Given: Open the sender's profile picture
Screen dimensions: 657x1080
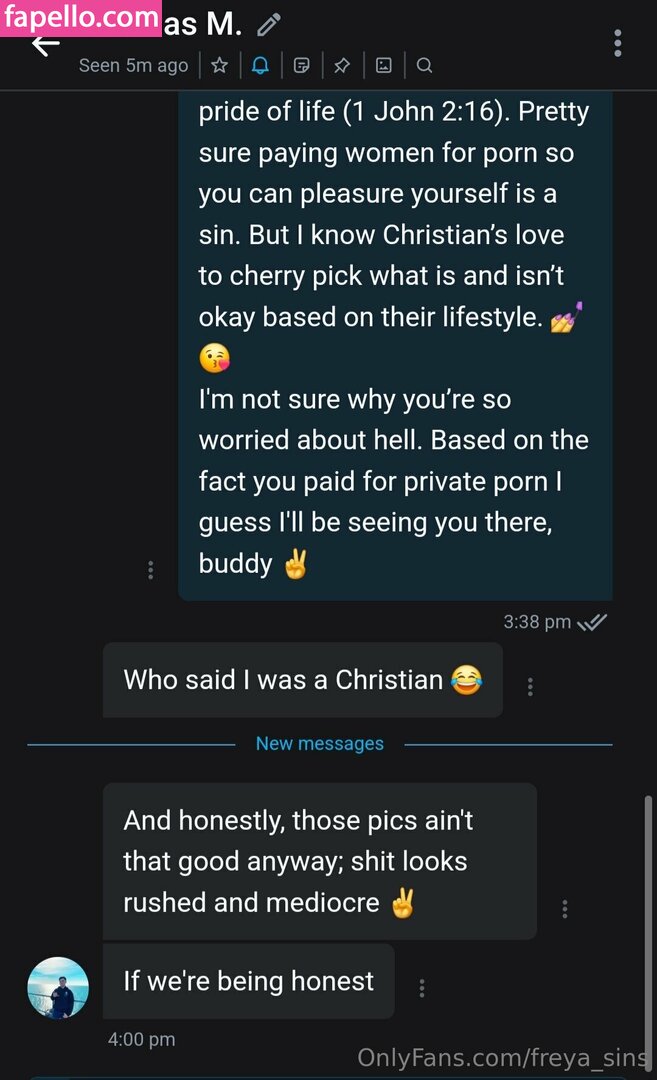Looking at the screenshot, I should tap(58, 987).
